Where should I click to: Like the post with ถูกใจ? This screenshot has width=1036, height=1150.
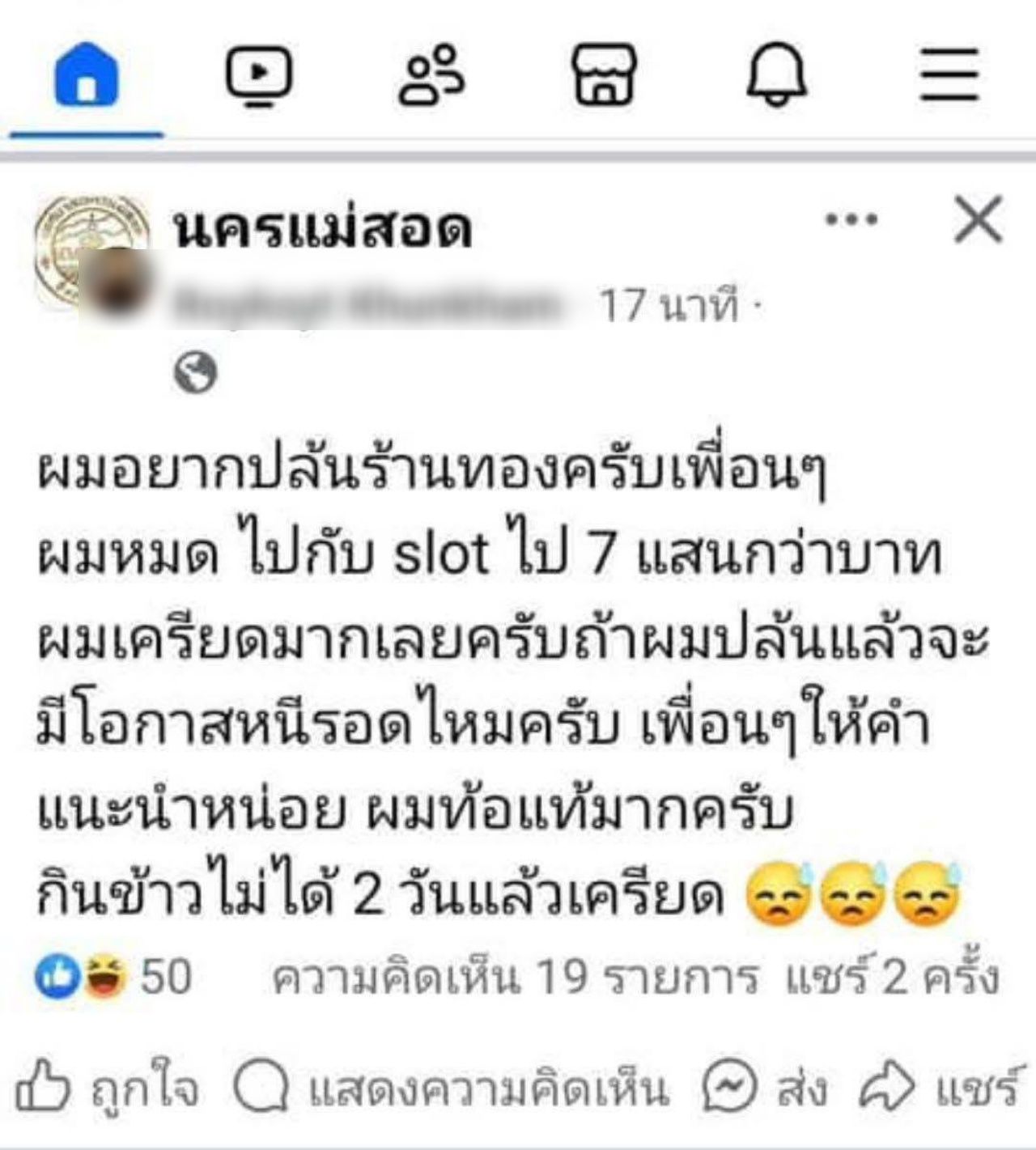pyautogui.click(x=107, y=1088)
